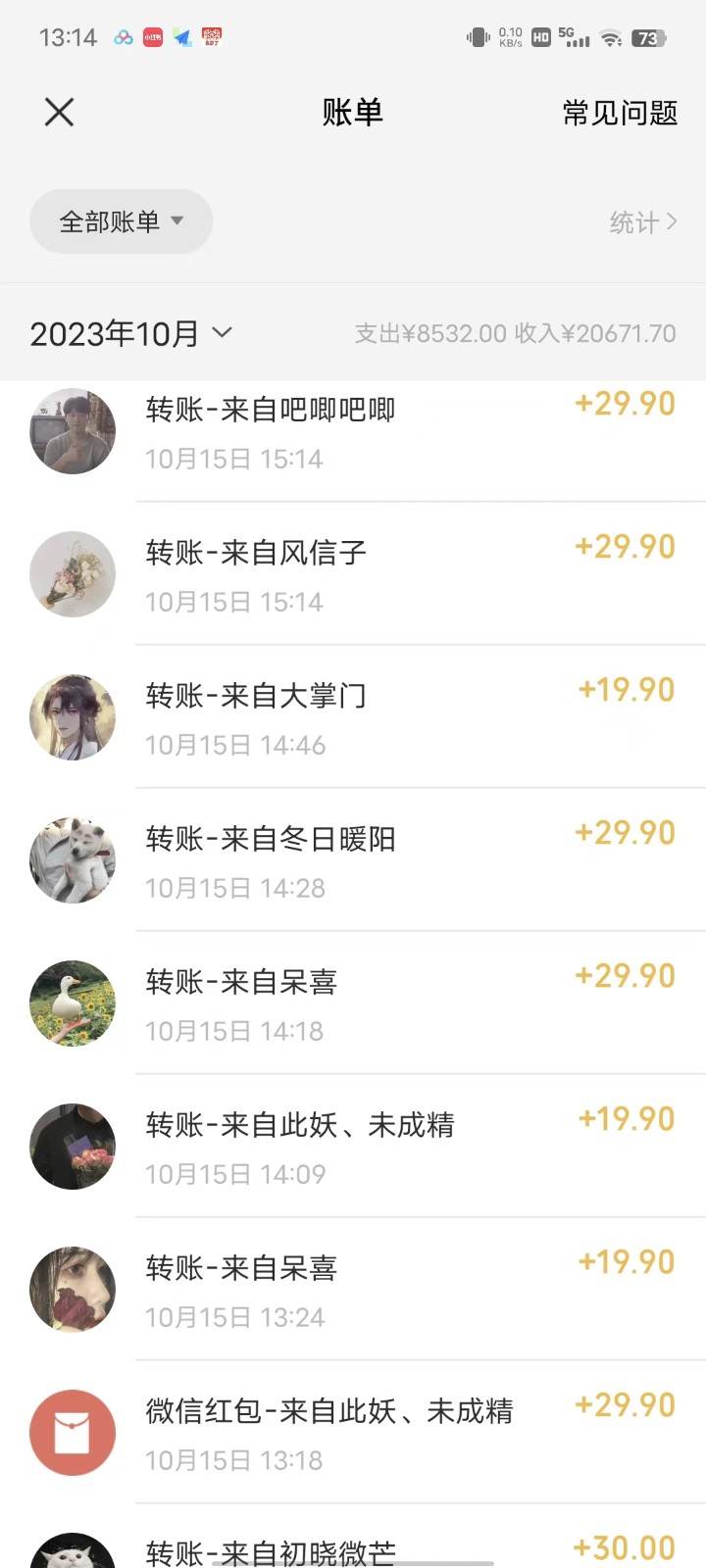This screenshot has width=706, height=1568.
Task: Tap the avatar of 此妖、未成精
Action: pyautogui.click(x=73, y=1146)
